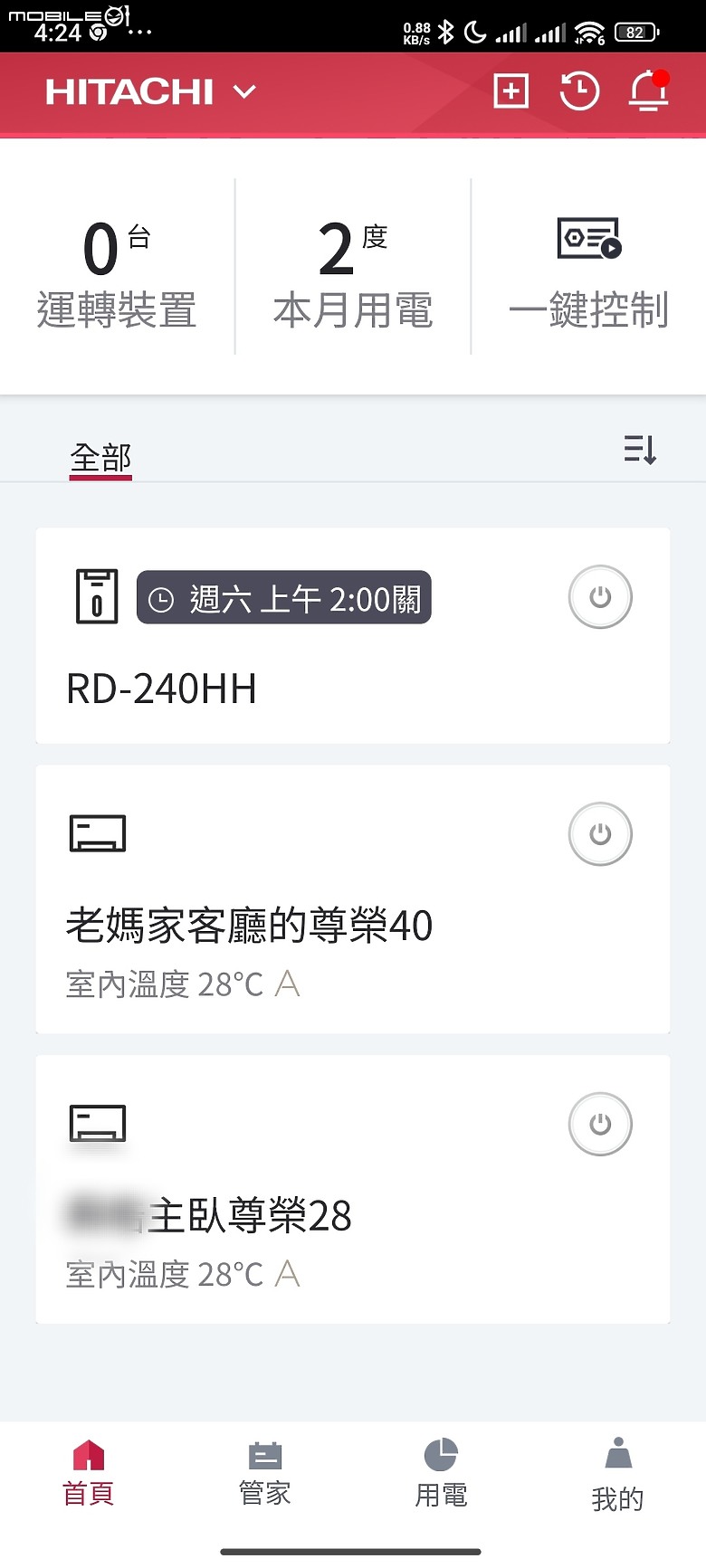706x1568 pixels.
Task: Toggle power for RD-240HH
Action: (600, 597)
